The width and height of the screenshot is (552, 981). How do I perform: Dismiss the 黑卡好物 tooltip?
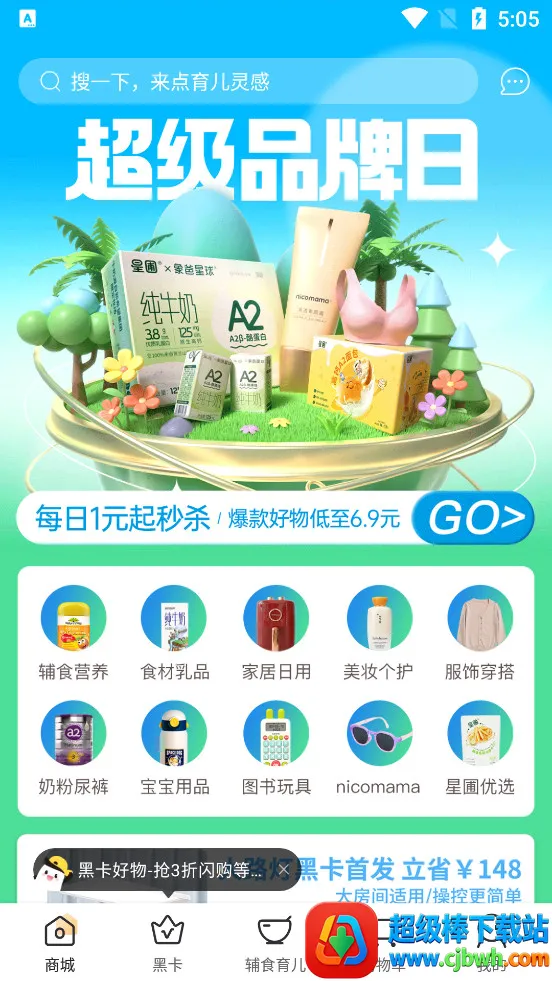tap(284, 870)
